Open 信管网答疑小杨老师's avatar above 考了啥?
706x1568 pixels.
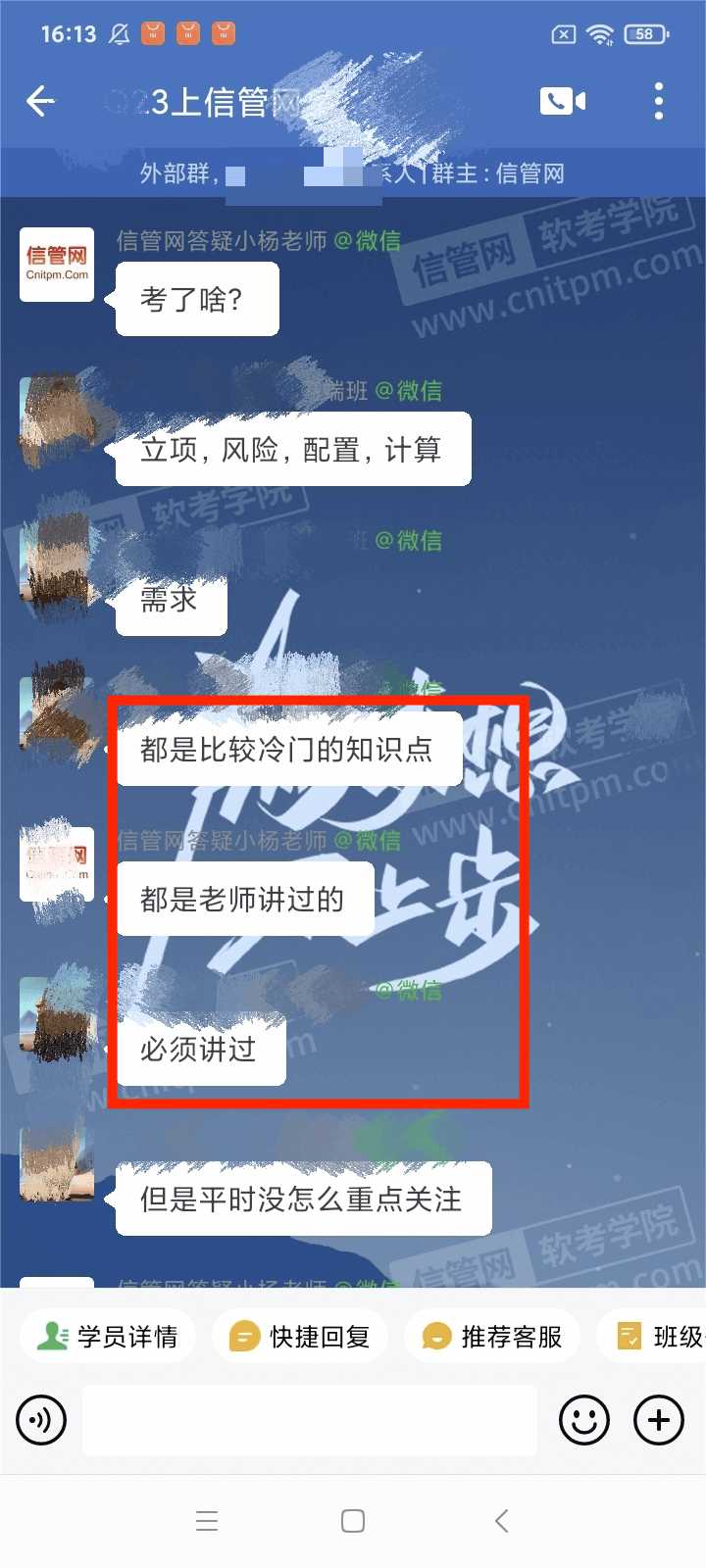click(57, 265)
